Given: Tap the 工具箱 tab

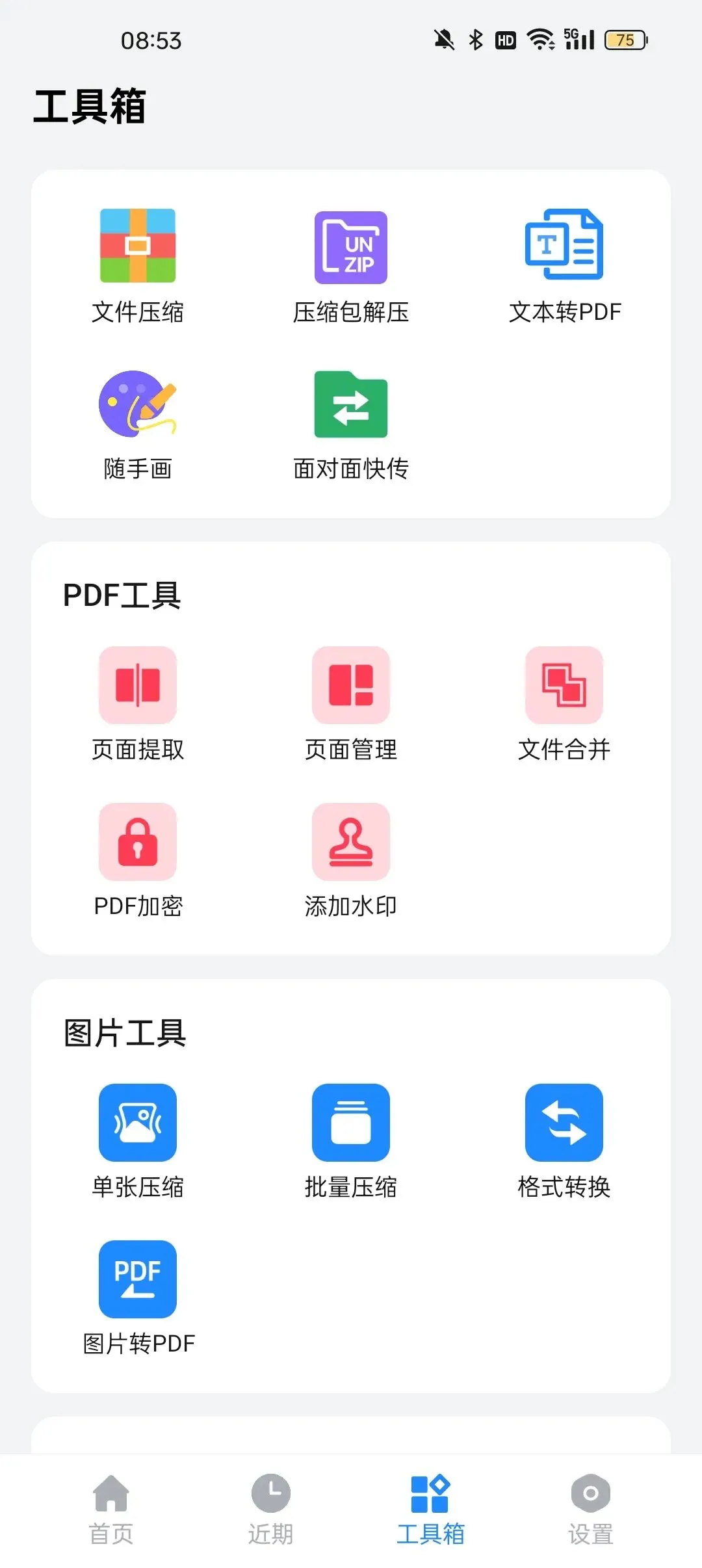Looking at the screenshot, I should pos(430,1508).
